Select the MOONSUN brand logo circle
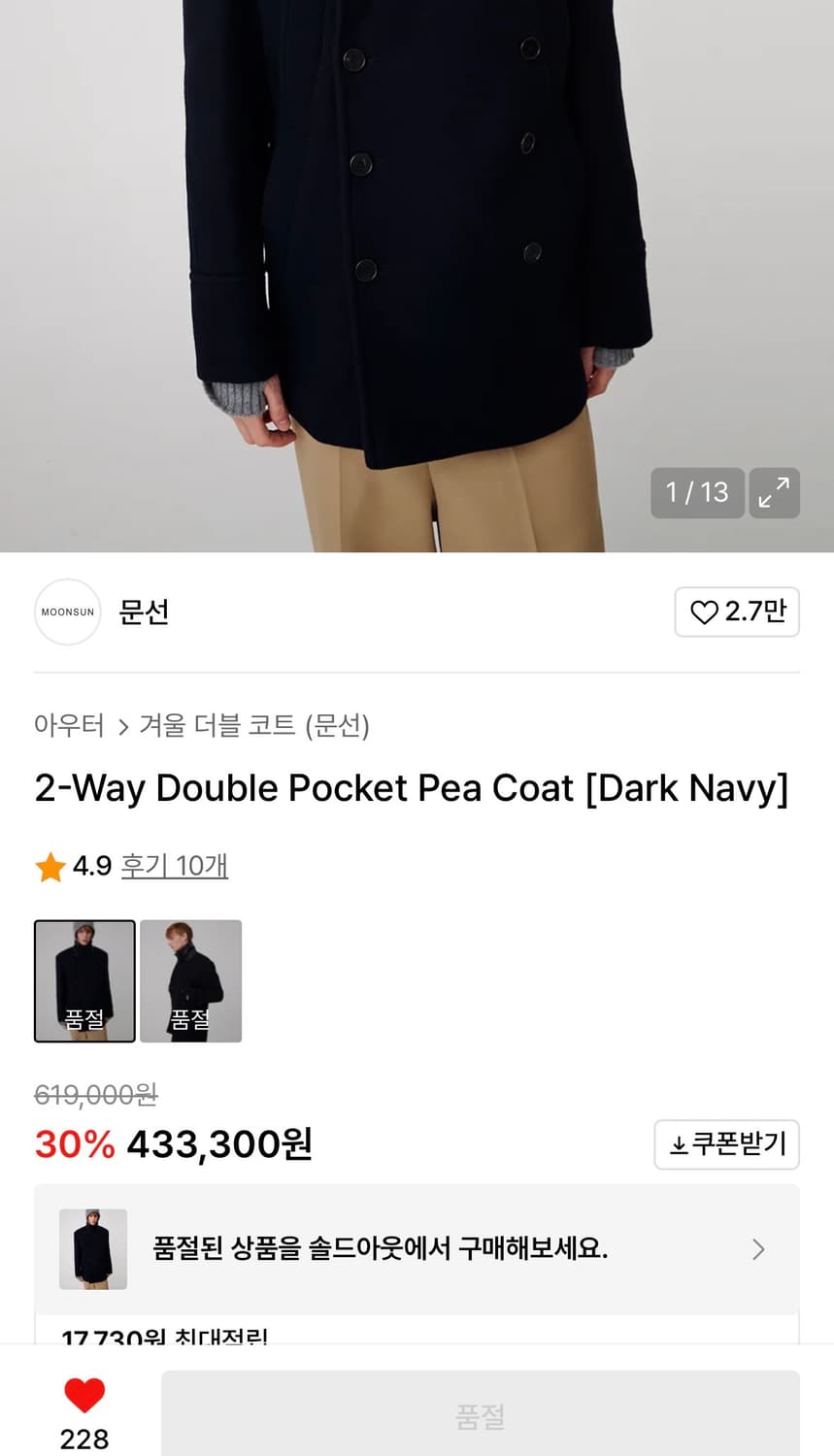Viewport: 834px width, 1456px height. tap(67, 612)
